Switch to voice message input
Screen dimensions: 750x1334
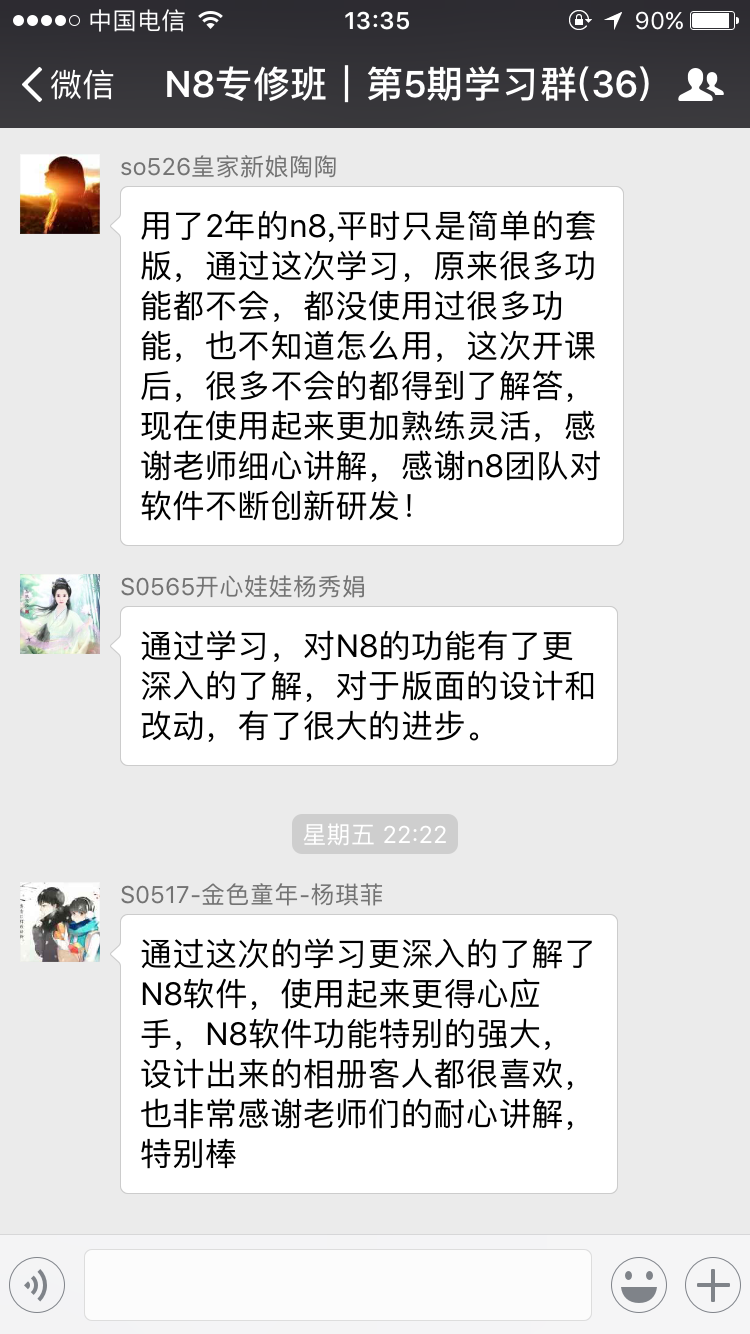(37, 1284)
